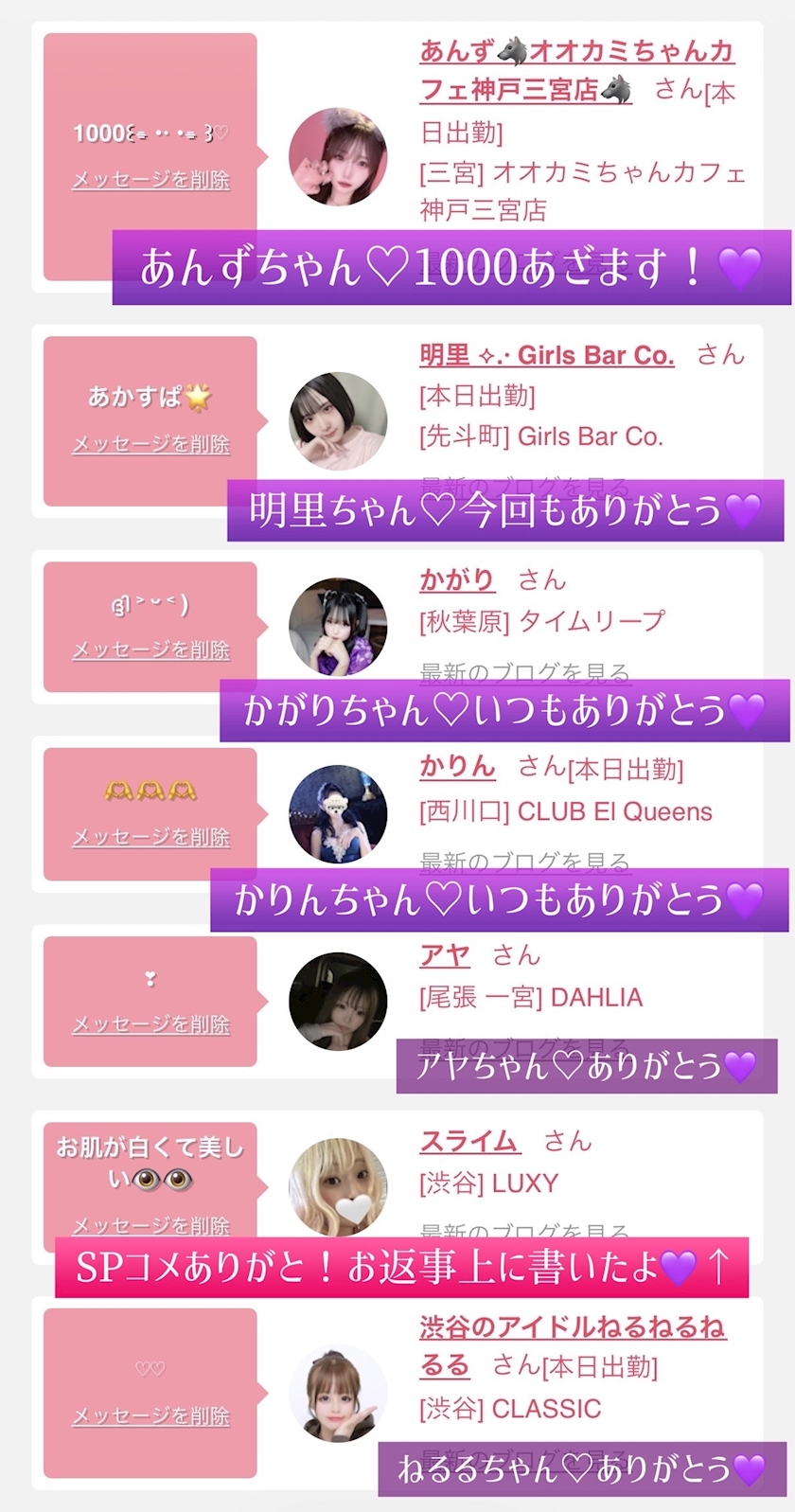Open アヤ's profile link
The width and height of the screenshot is (795, 1512).
click(445, 954)
